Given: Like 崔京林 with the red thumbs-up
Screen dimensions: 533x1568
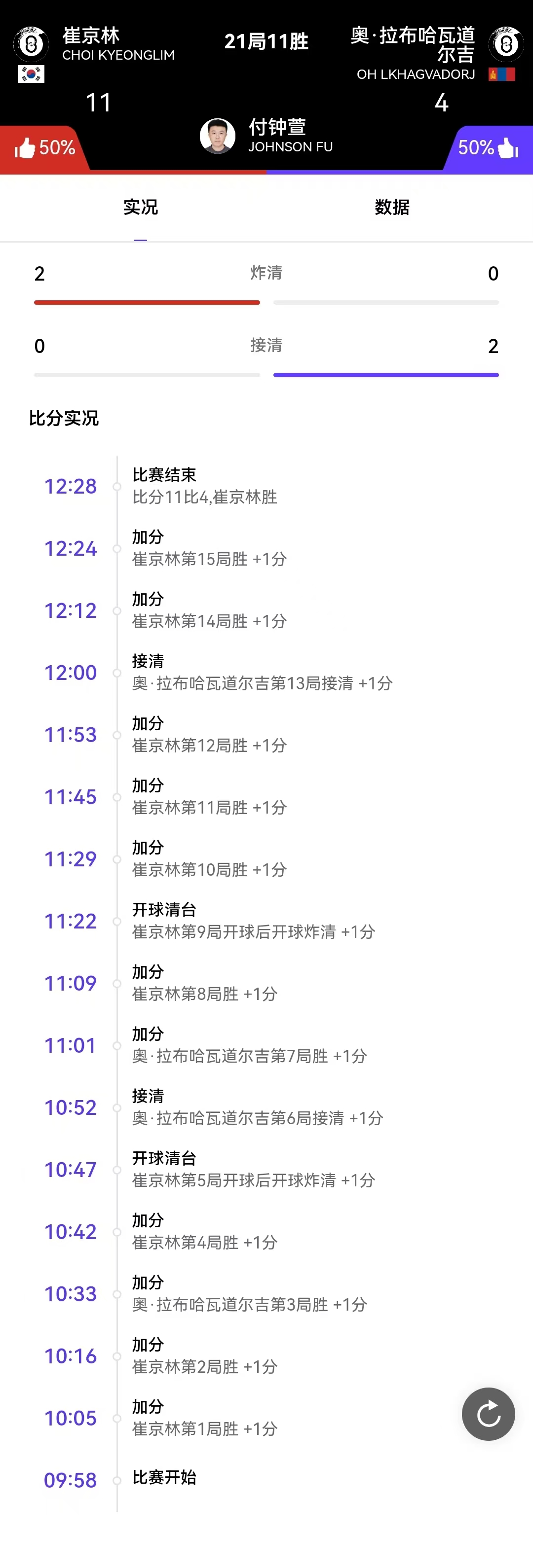Looking at the screenshot, I should coord(26,148).
